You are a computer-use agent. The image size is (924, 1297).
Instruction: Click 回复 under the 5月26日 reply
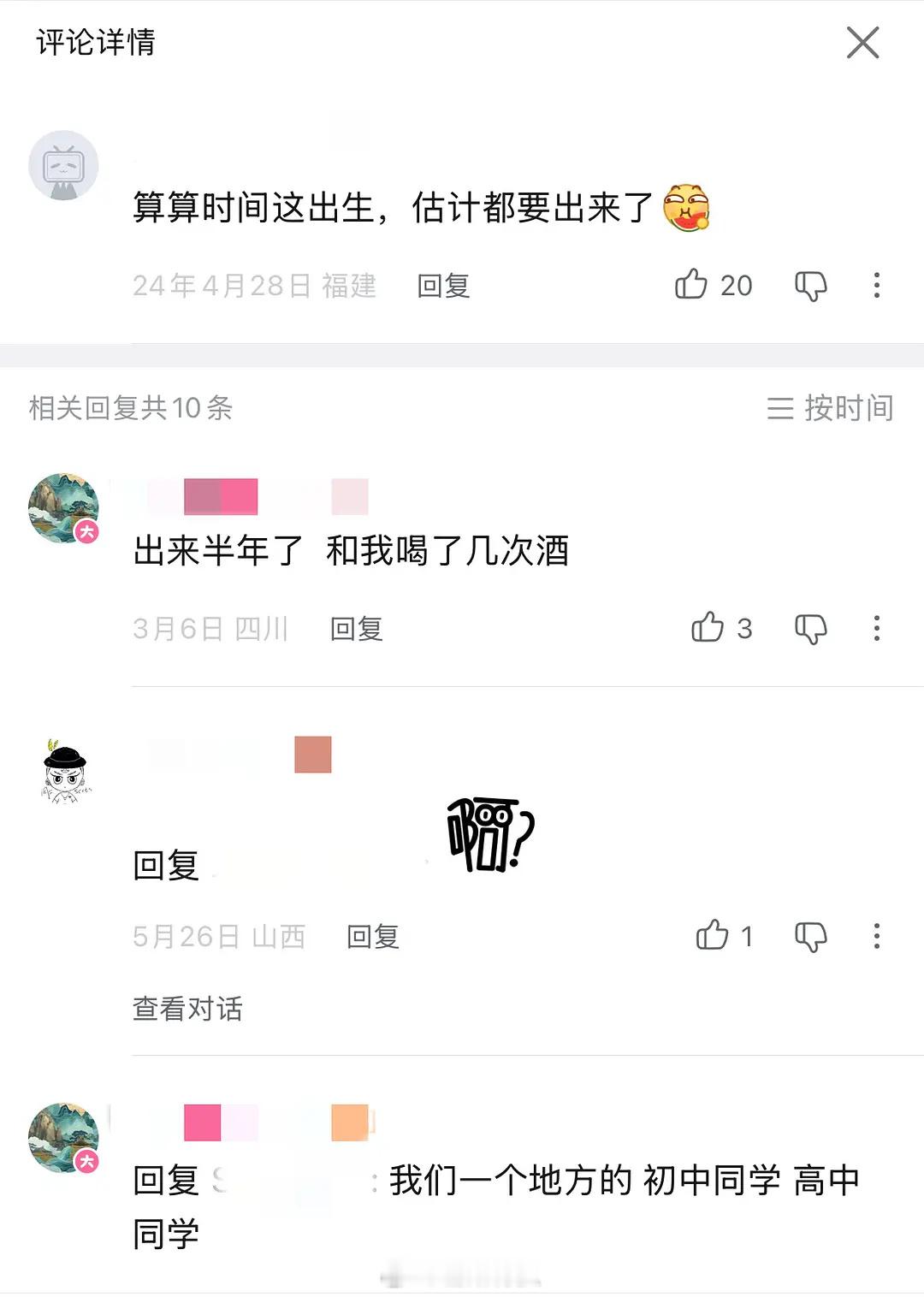[x=371, y=937]
